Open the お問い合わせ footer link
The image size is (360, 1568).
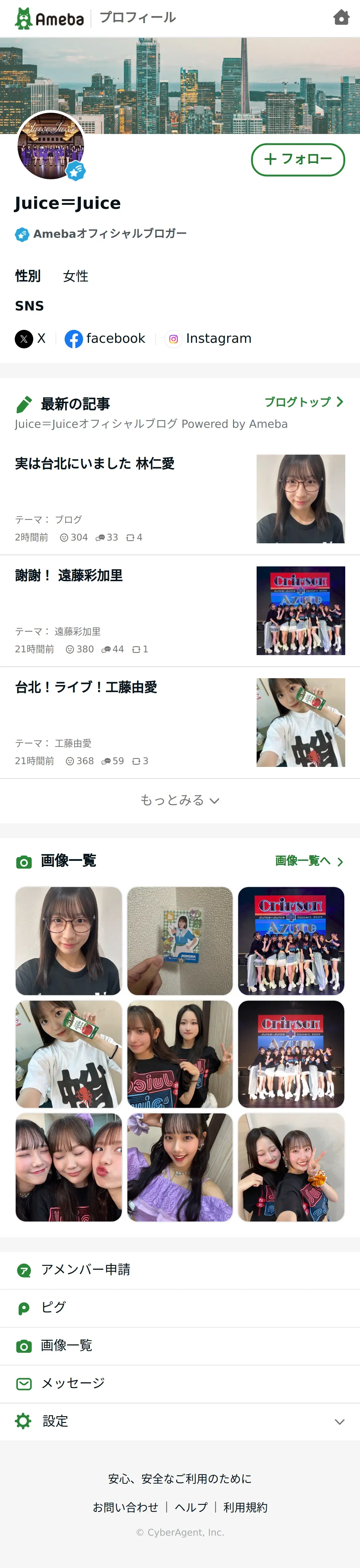125,1507
